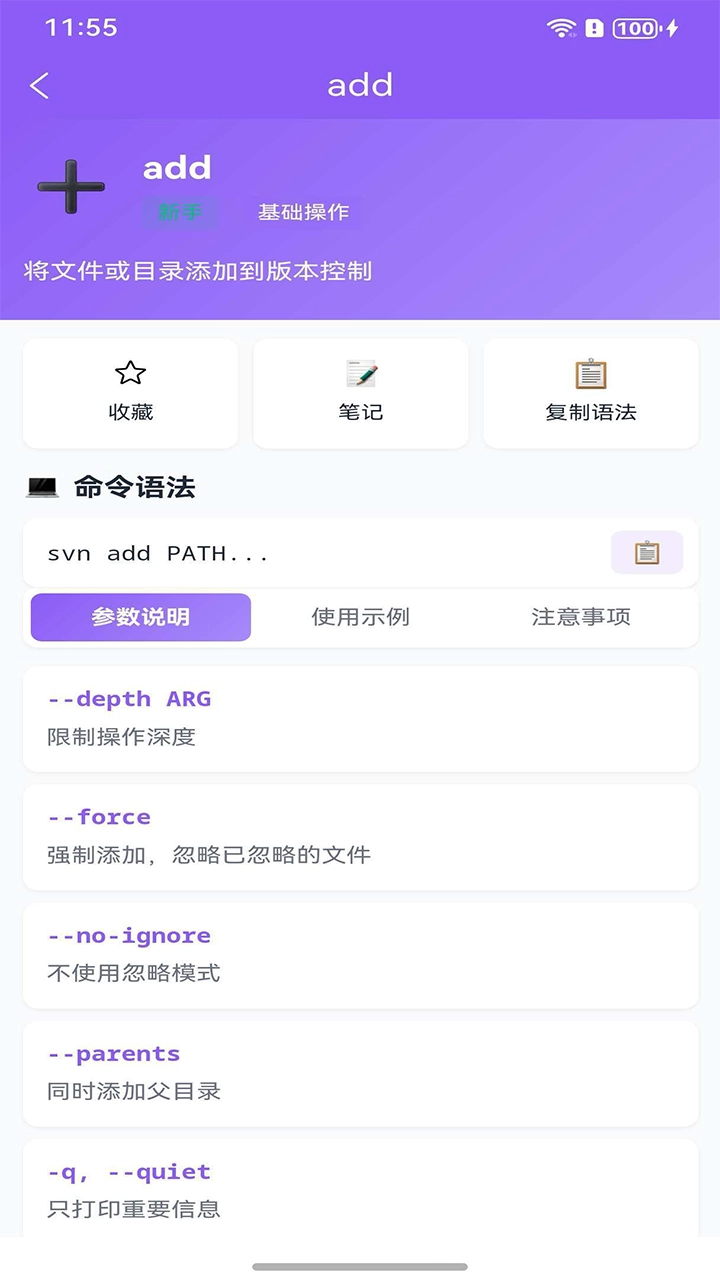The height and width of the screenshot is (1280, 720).
Task: Select the --depth ARG parameter entry
Action: (360, 718)
